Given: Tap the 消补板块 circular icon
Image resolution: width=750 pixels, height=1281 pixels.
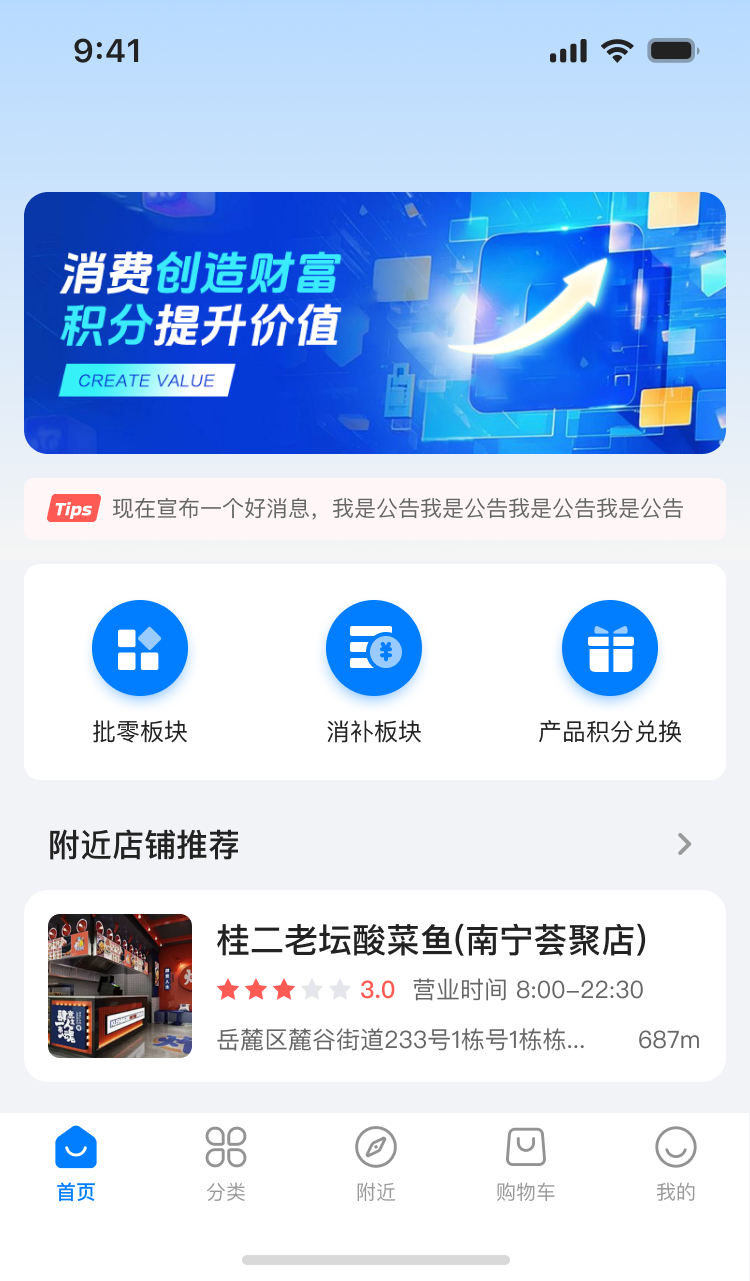Looking at the screenshot, I should click(374, 647).
